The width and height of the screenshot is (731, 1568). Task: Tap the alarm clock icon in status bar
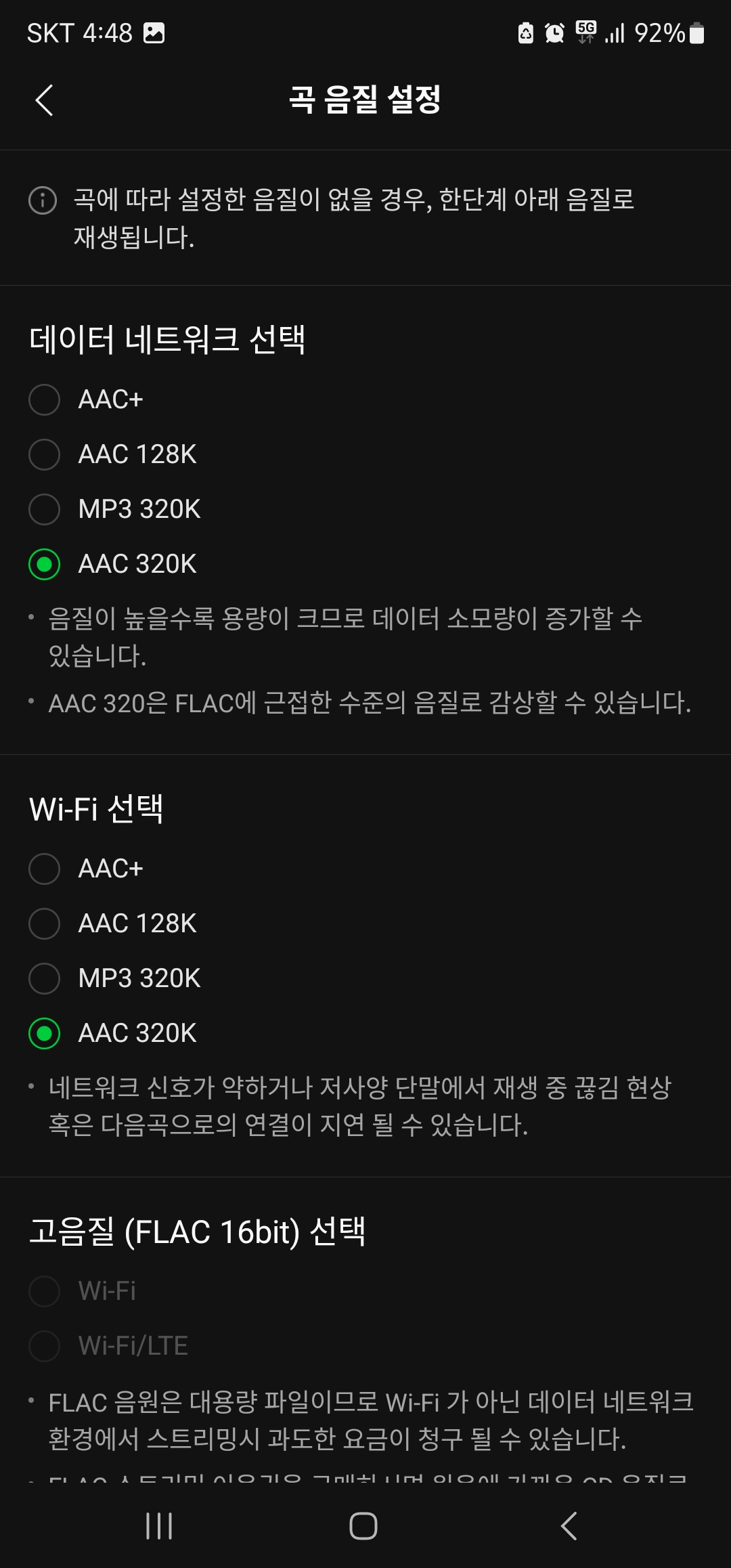[552, 34]
